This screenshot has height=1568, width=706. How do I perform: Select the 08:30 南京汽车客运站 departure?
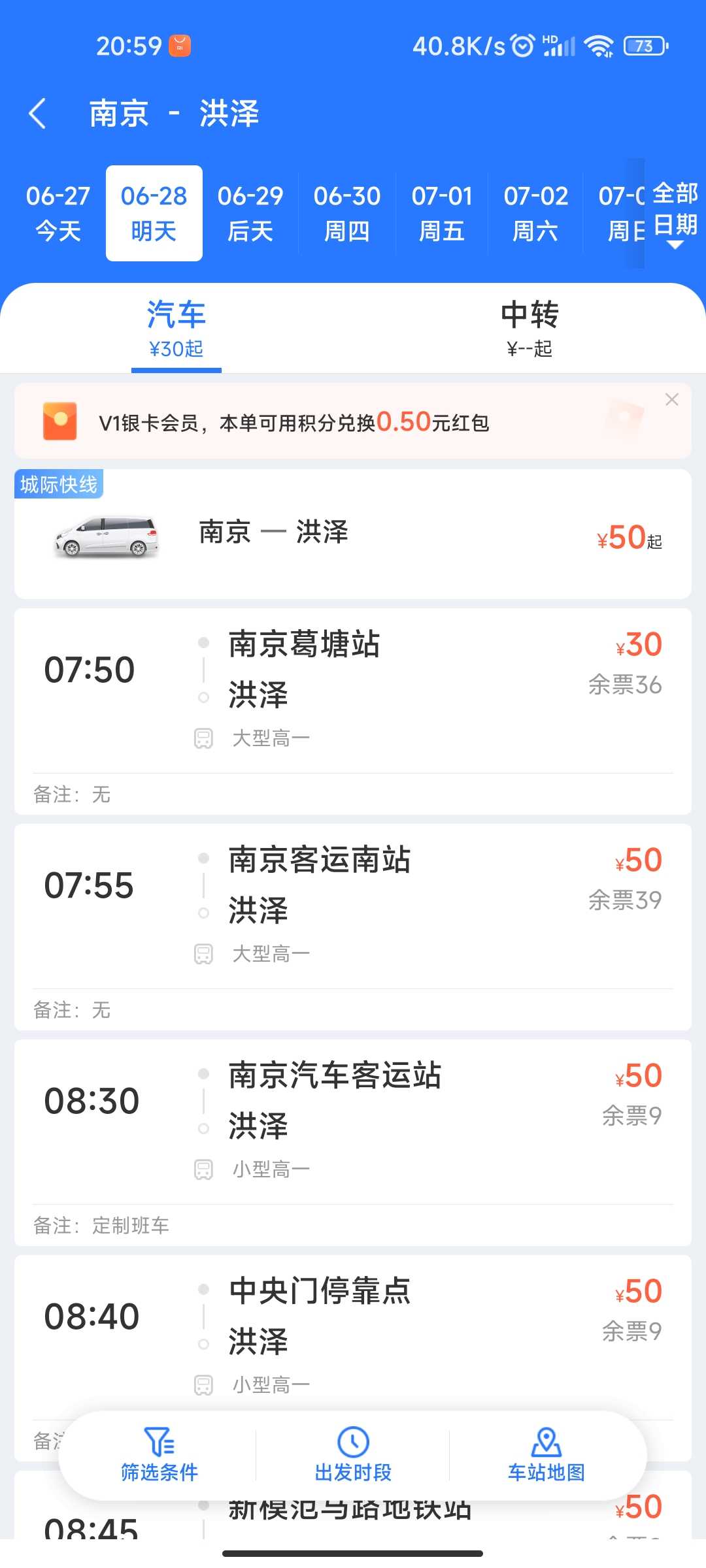(353, 1142)
